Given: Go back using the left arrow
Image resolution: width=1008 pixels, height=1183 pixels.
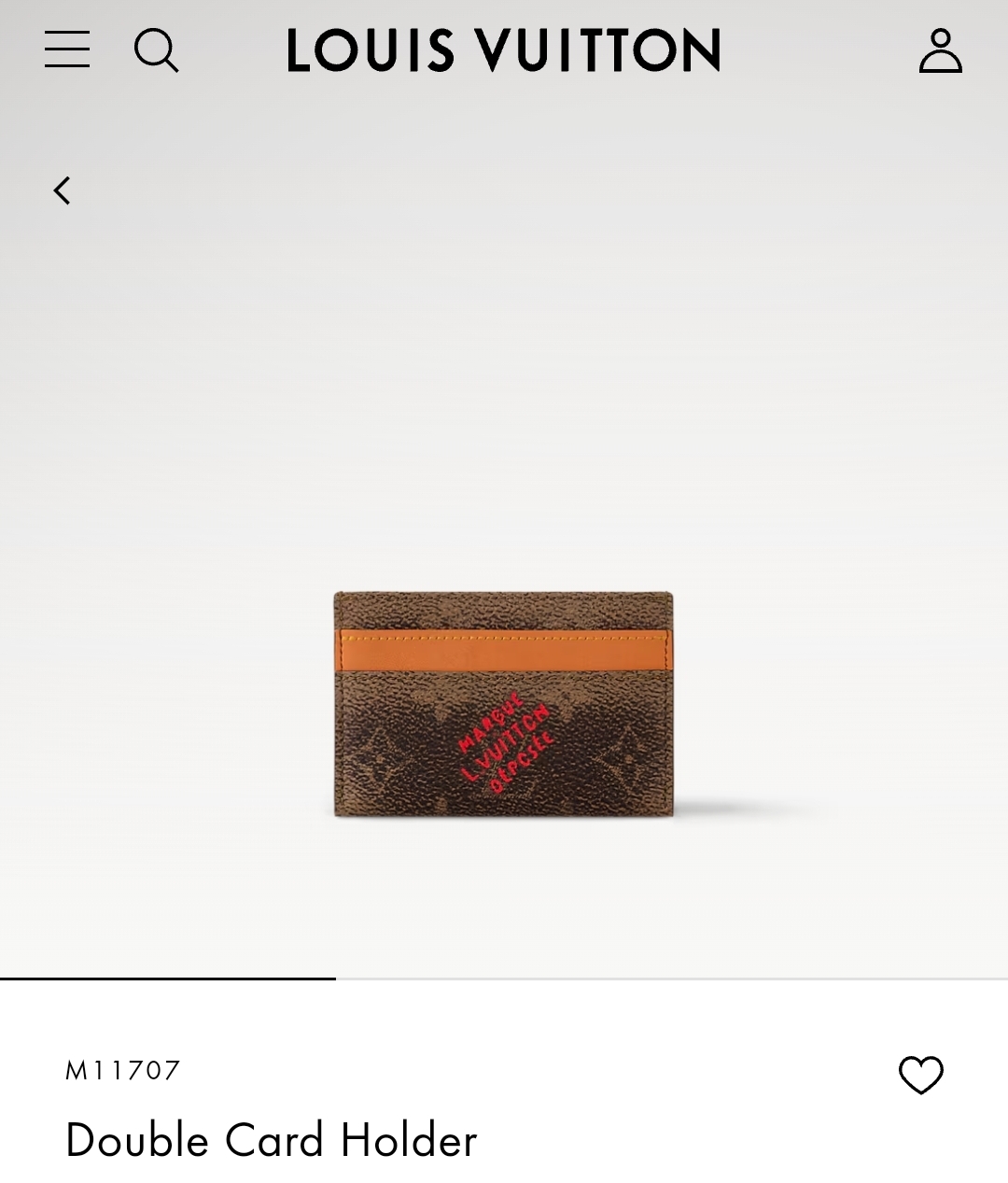Looking at the screenshot, I should coord(63,190).
